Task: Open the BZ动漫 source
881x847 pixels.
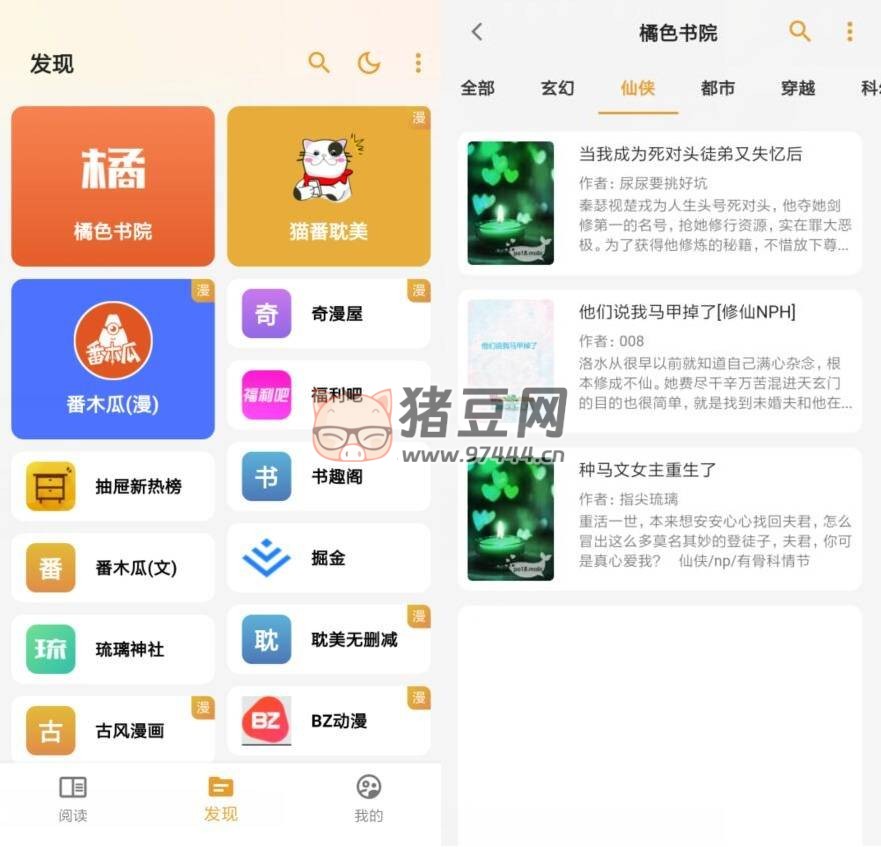Action: tap(328, 720)
